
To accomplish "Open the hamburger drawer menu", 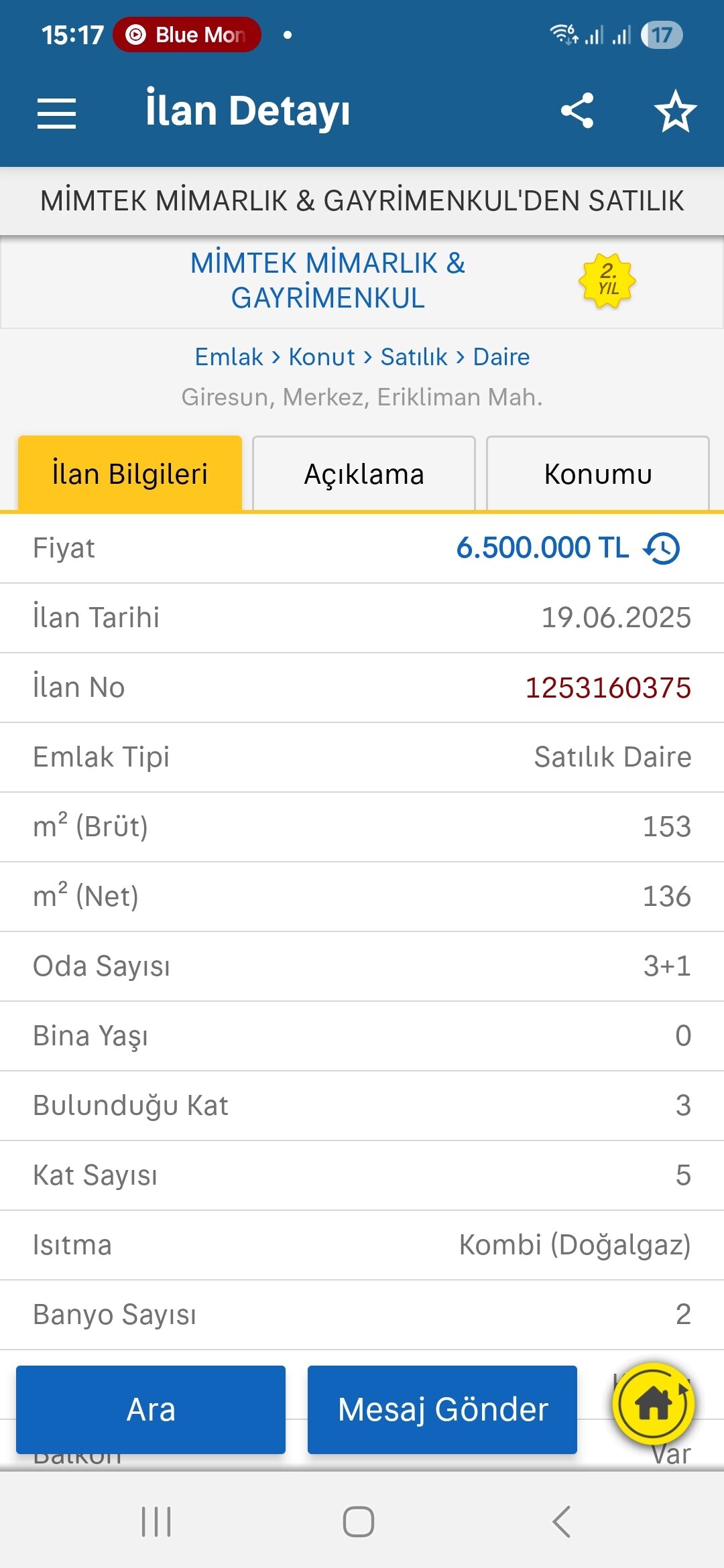I will click(x=56, y=113).
